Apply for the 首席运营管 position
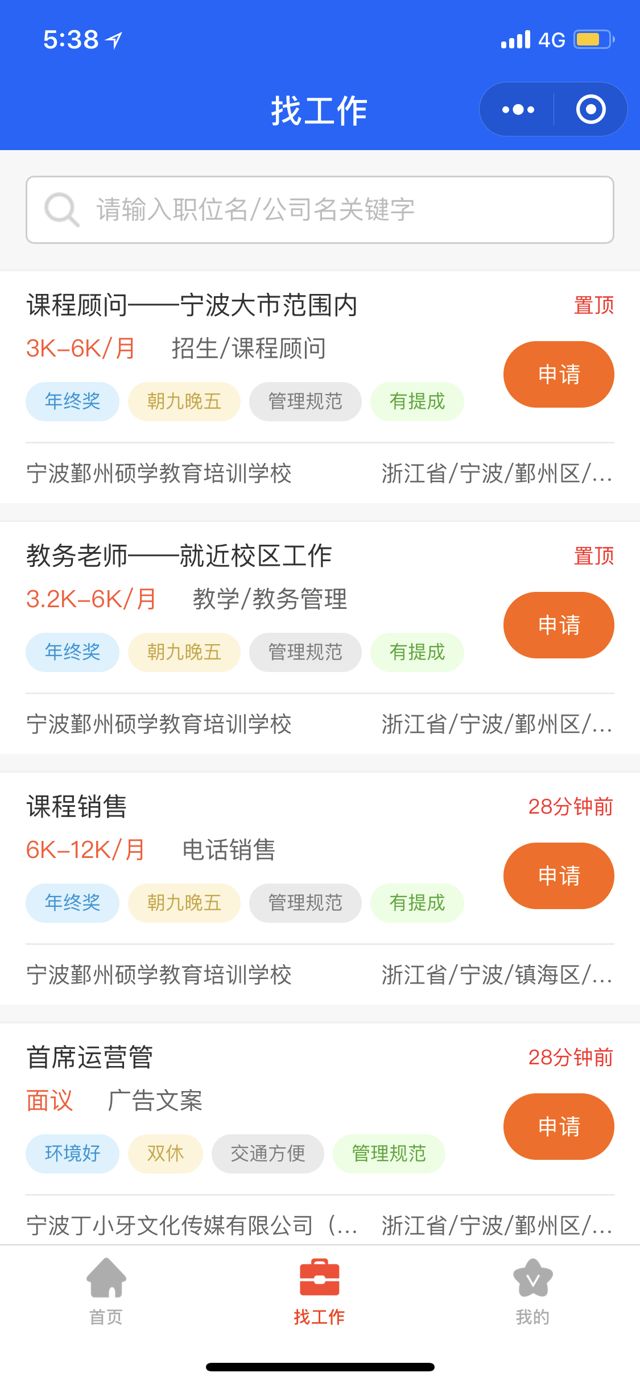640x1385 pixels. click(558, 1126)
